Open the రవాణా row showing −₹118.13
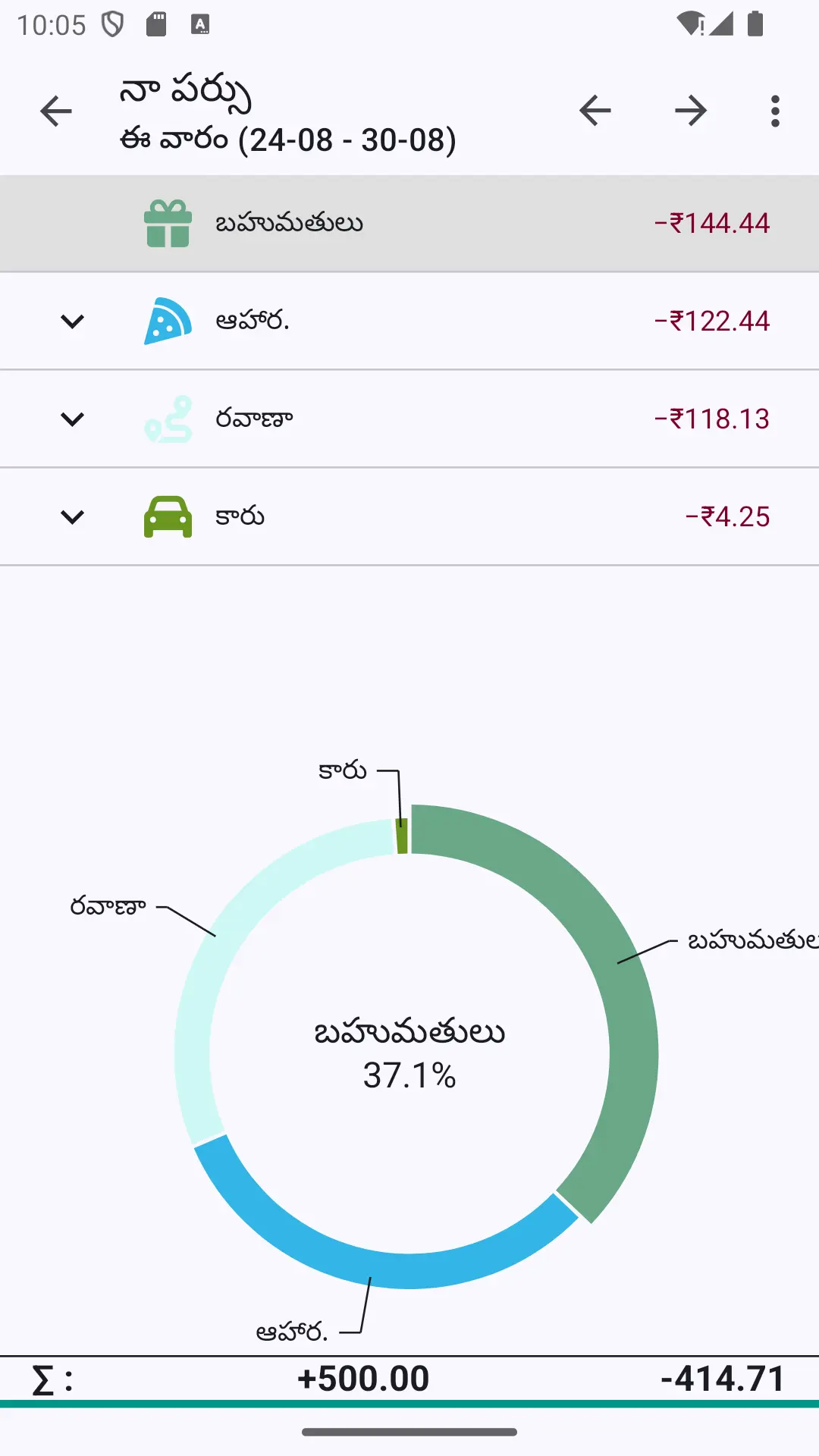Viewport: 819px width, 1456px height. 409,419
